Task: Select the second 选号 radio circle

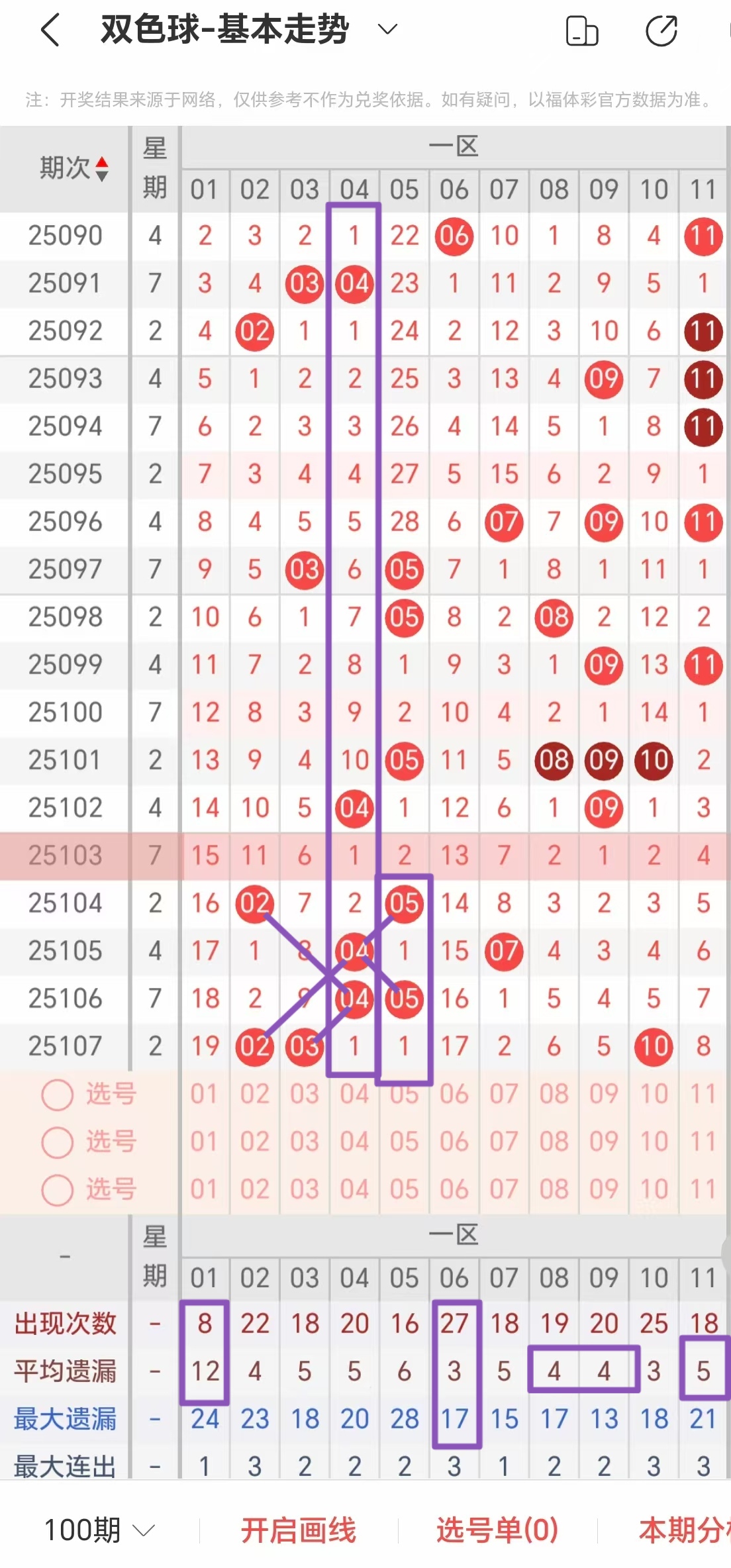Action: click(57, 1142)
